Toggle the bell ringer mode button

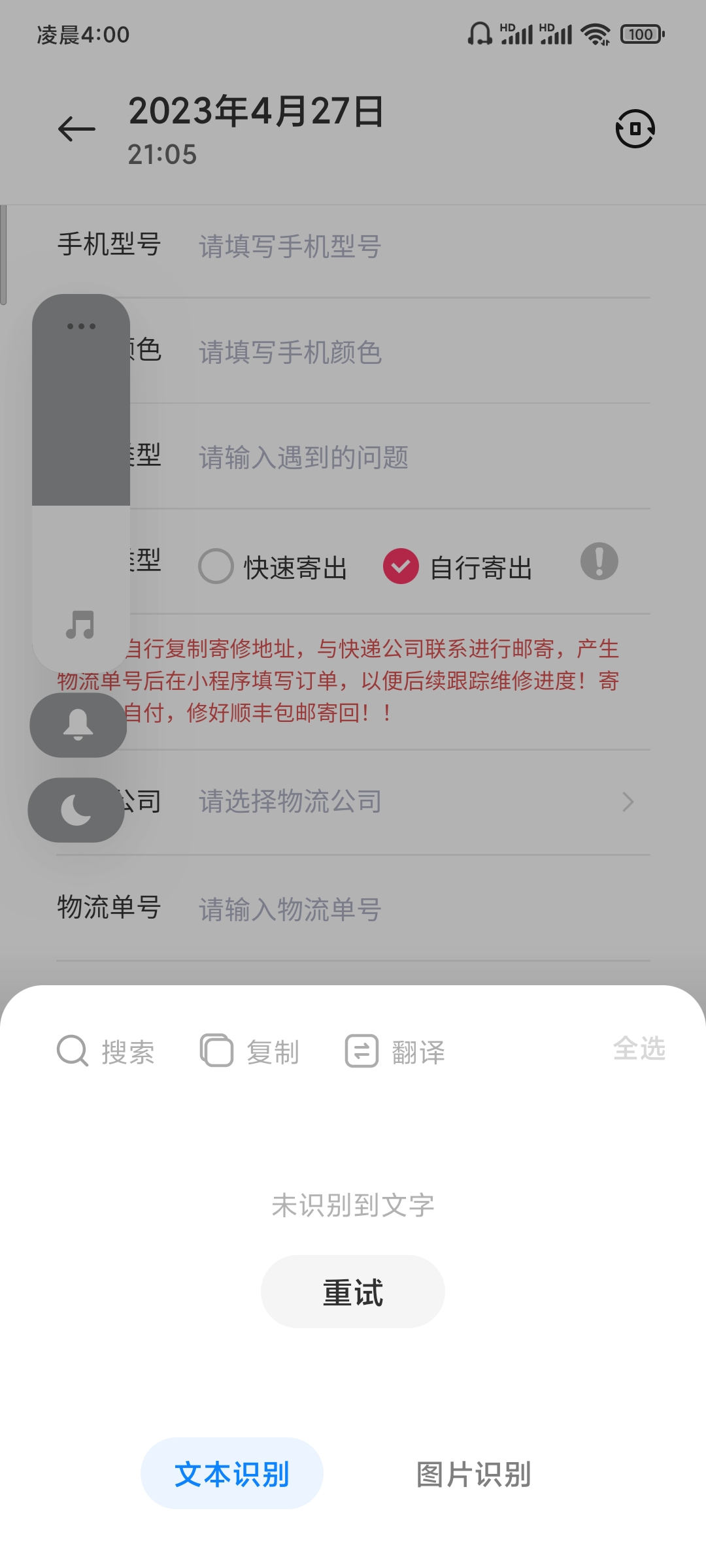(x=78, y=725)
